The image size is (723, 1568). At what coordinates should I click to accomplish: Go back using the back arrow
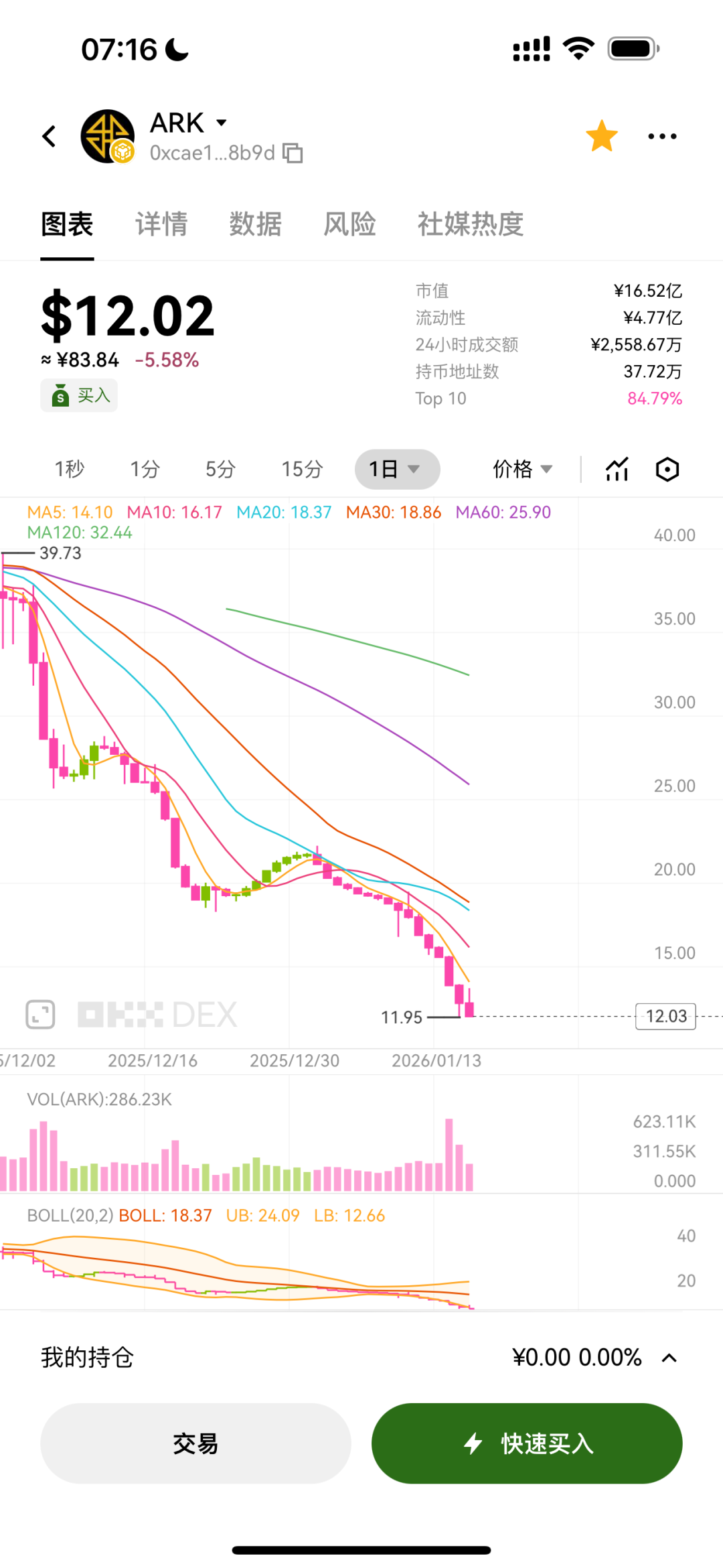tap(49, 136)
